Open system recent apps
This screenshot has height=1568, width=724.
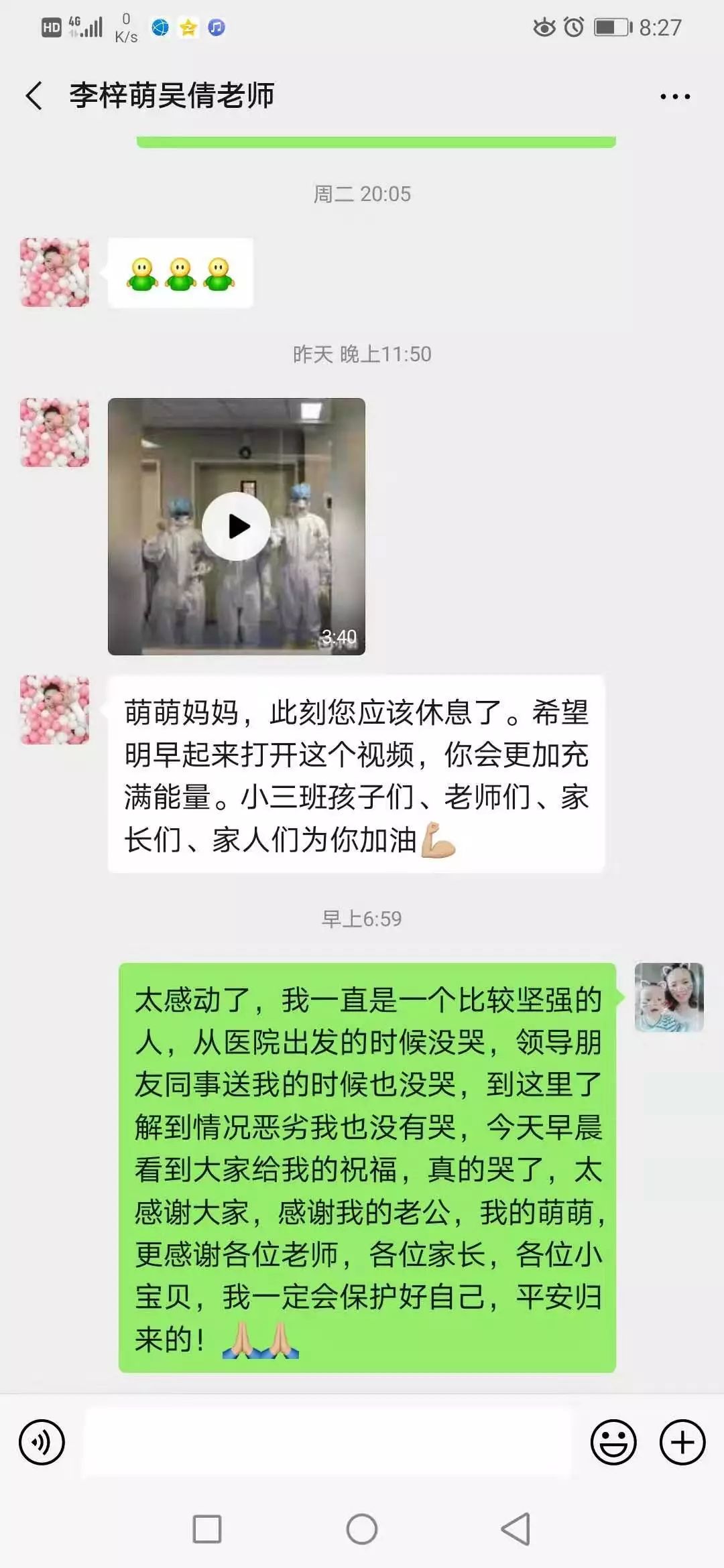206,1529
